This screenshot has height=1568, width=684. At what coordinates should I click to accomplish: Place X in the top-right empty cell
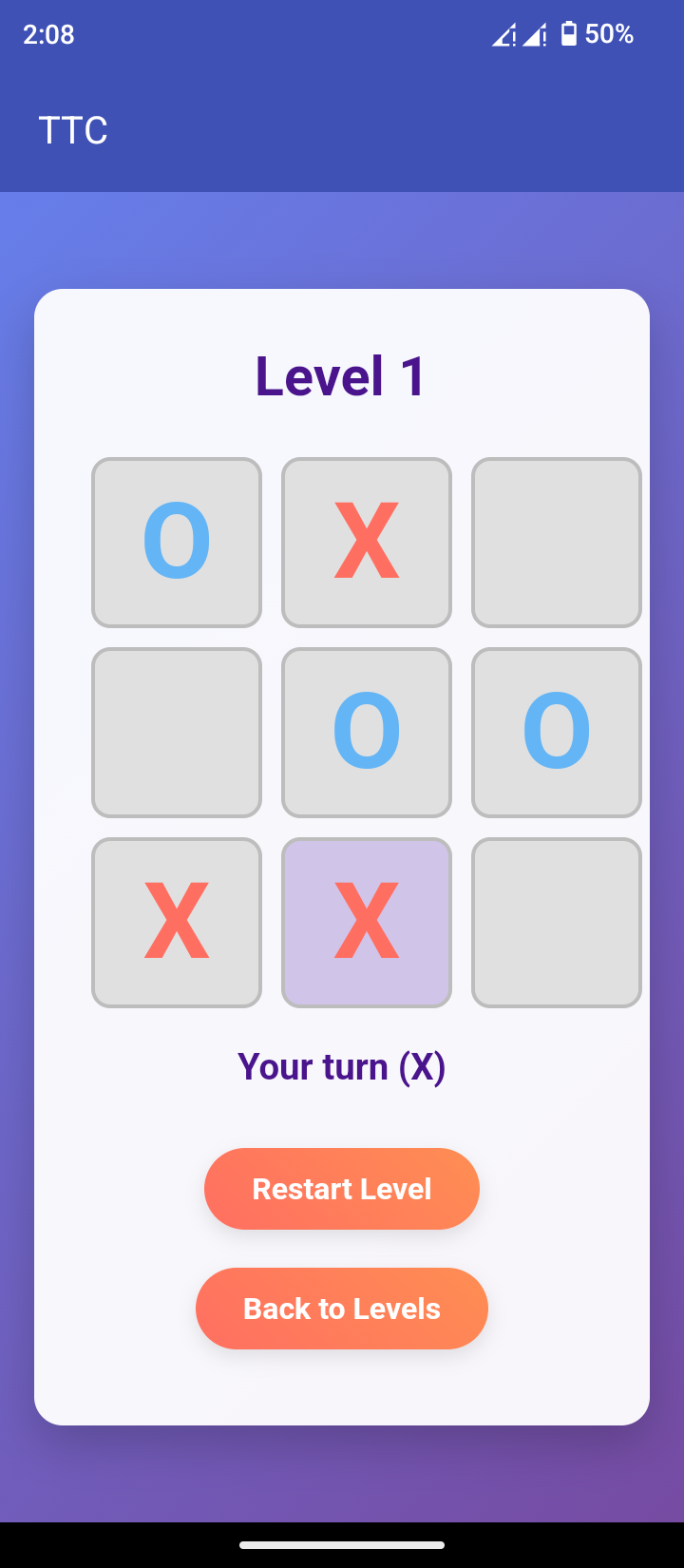click(557, 543)
